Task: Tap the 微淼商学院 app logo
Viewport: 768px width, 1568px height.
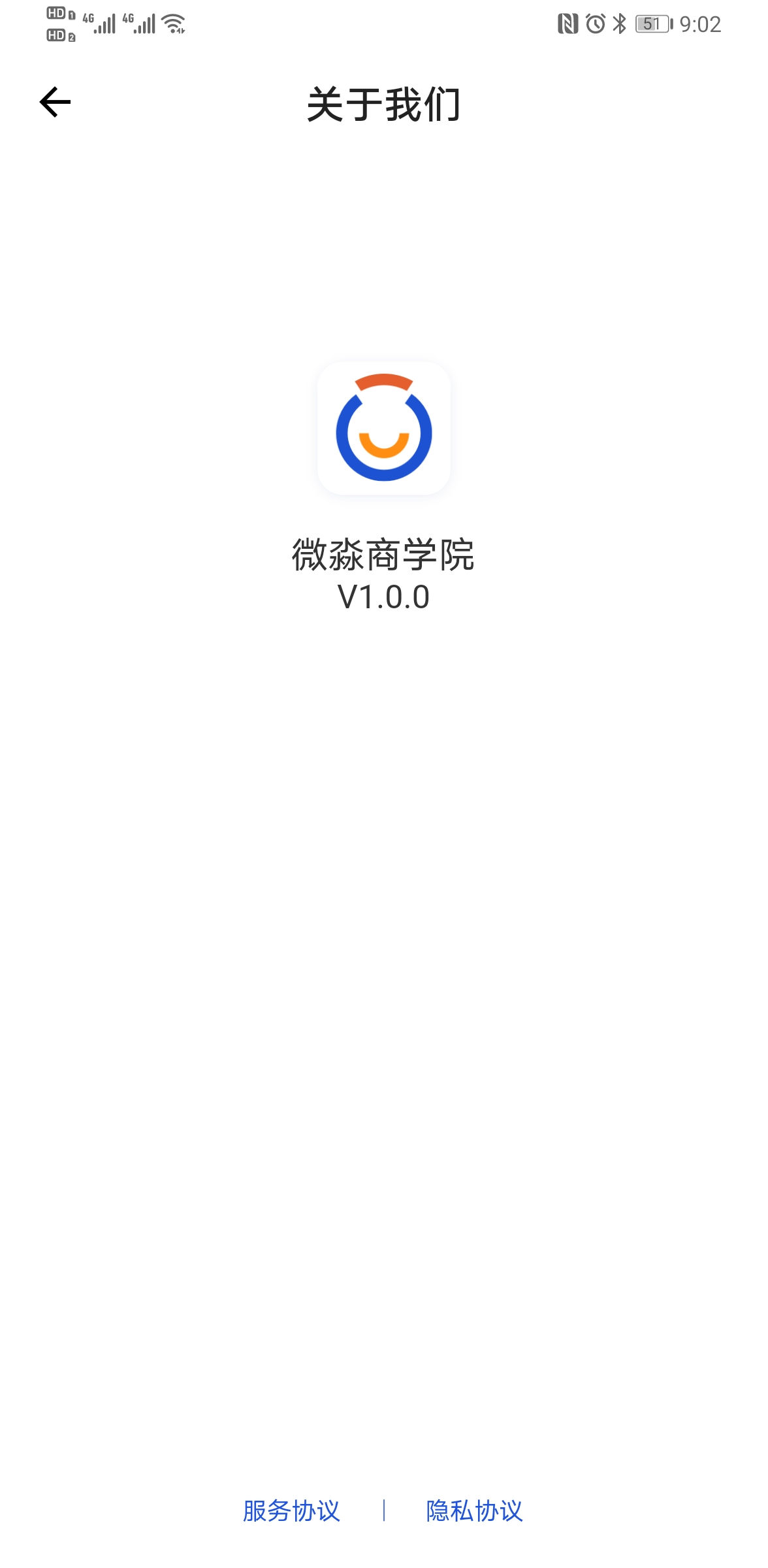Action: click(x=384, y=428)
